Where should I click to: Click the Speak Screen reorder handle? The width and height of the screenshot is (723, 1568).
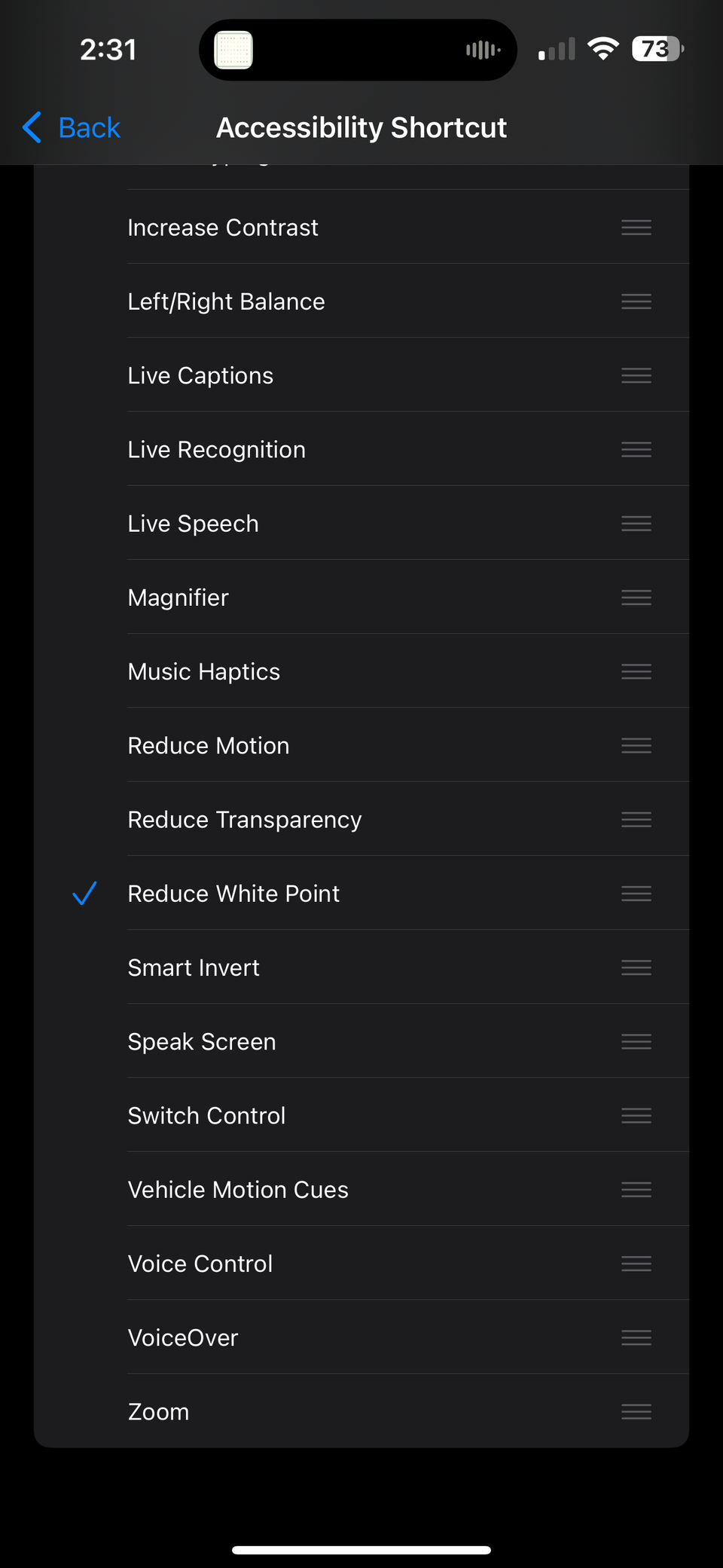636,1041
